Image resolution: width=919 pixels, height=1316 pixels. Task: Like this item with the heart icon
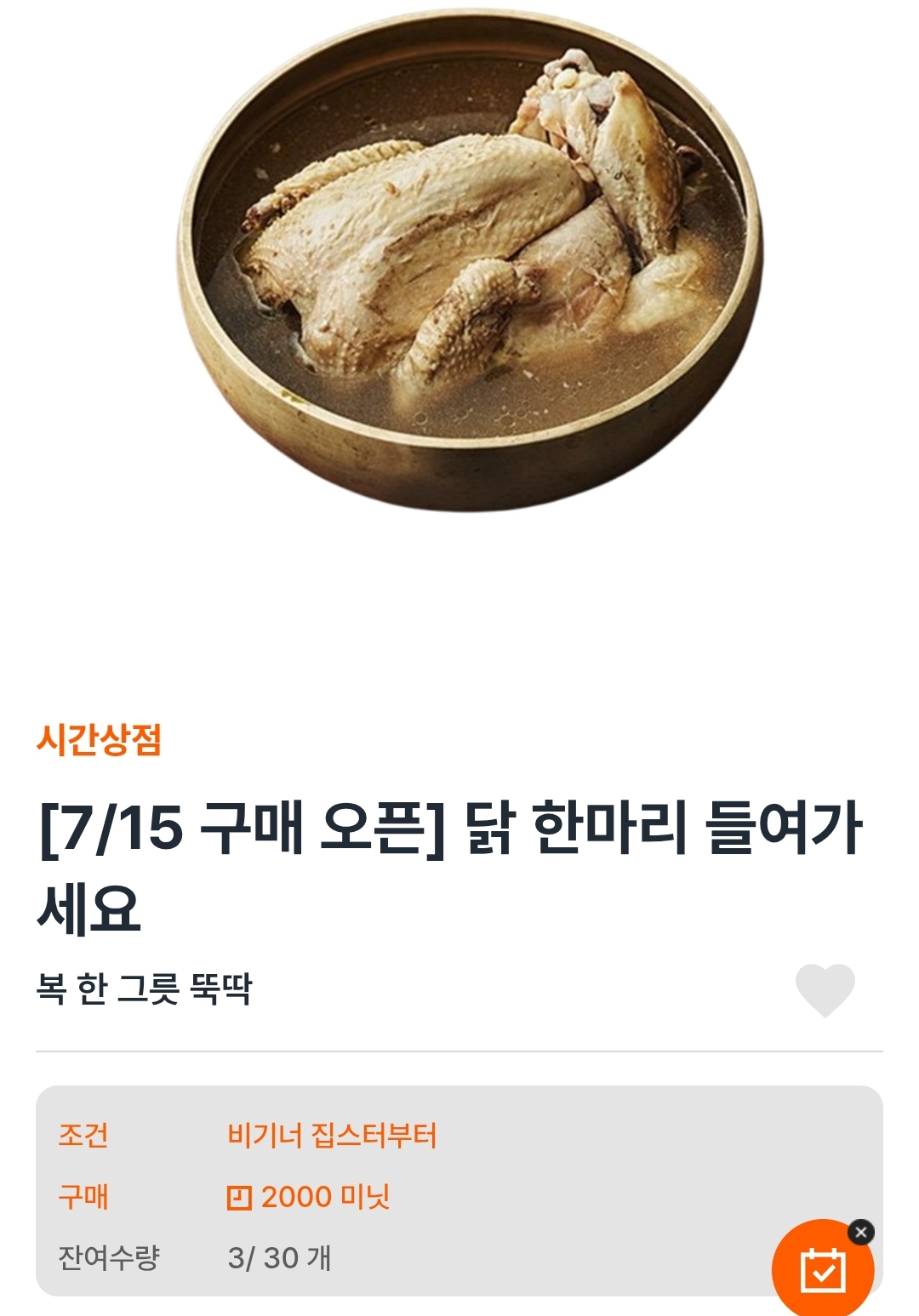tap(825, 990)
